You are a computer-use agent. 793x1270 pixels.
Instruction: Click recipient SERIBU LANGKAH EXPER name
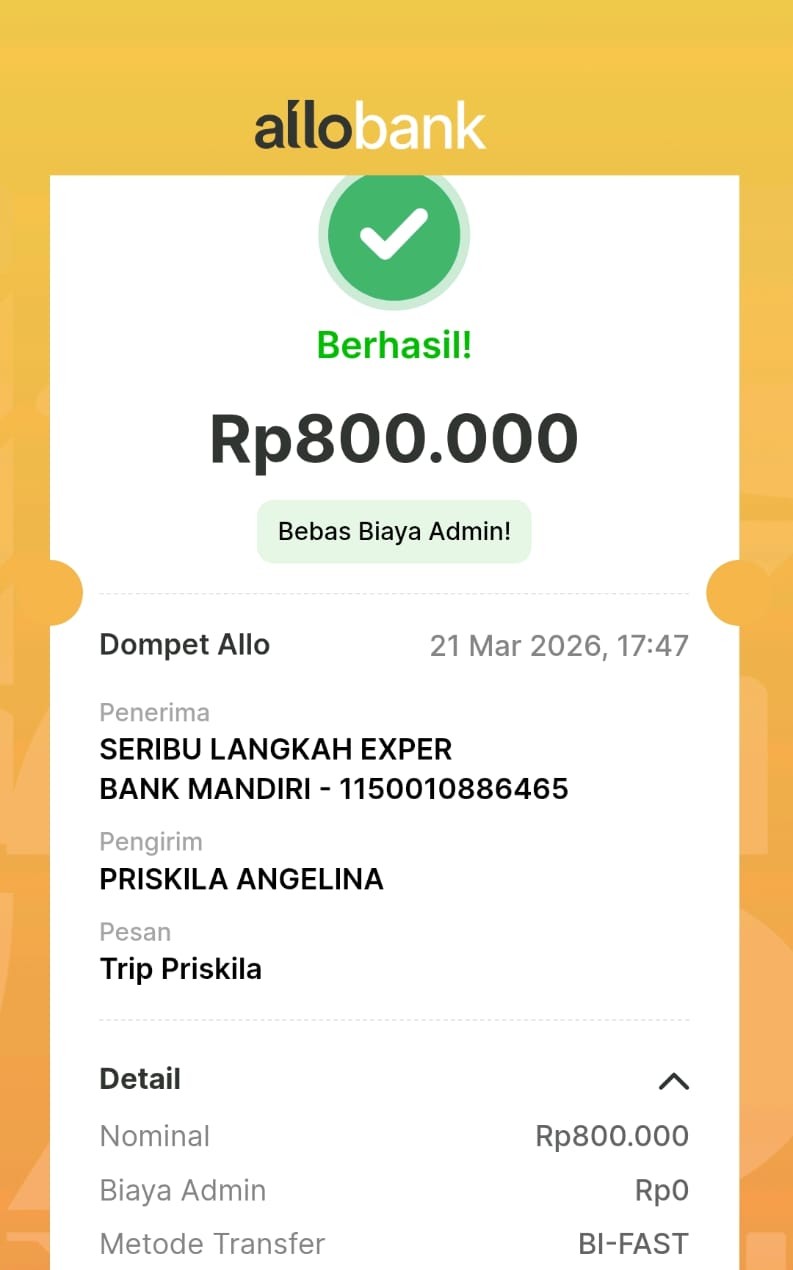pos(275,749)
